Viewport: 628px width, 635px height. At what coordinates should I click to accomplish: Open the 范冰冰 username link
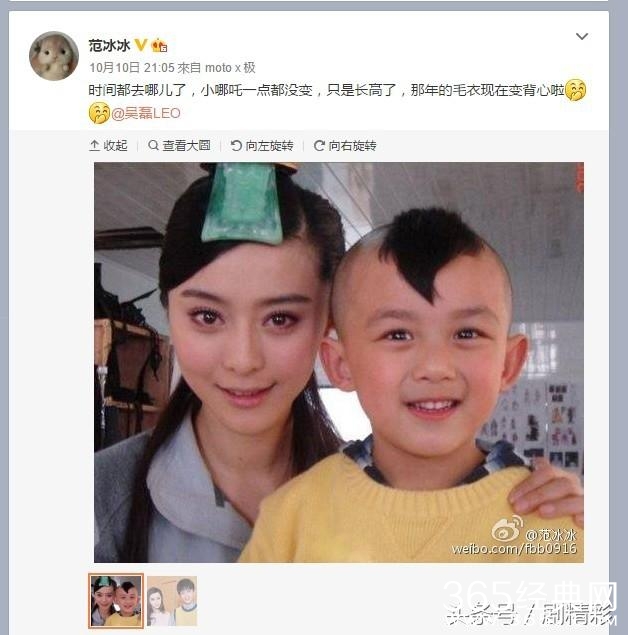[x=109, y=45]
